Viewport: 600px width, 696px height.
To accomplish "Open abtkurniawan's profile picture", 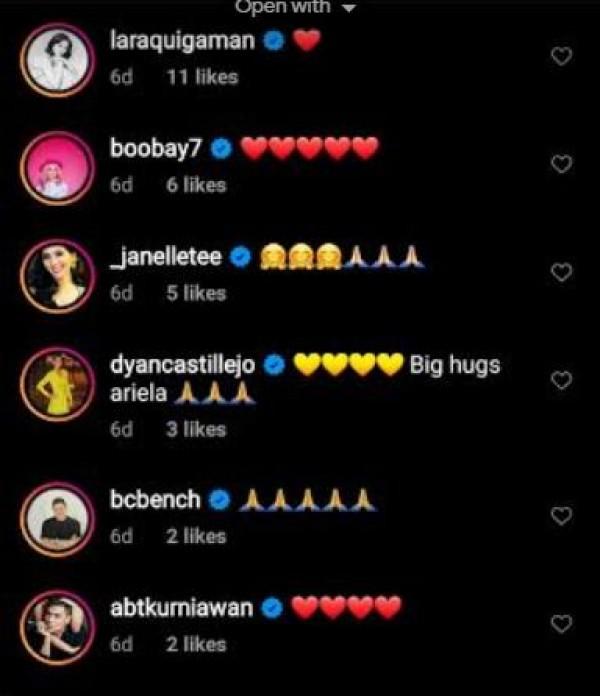I will point(55,625).
